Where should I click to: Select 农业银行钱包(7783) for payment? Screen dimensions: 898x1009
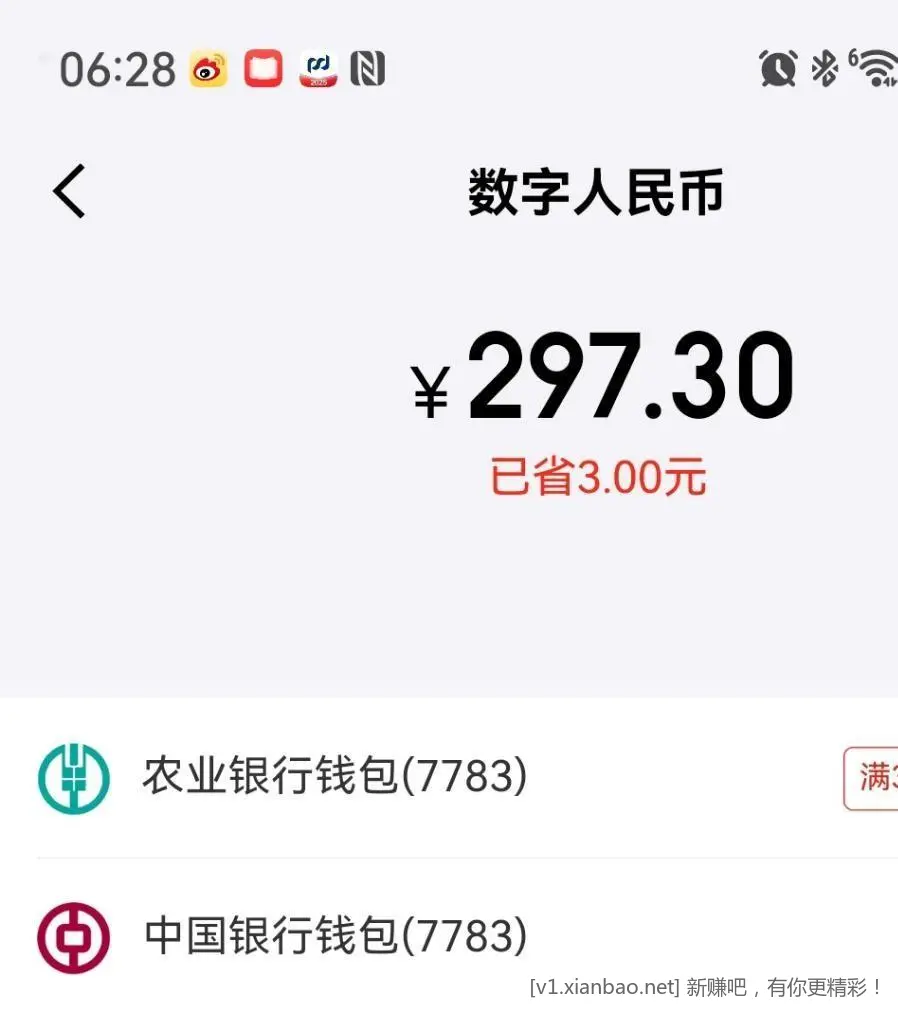(x=334, y=777)
